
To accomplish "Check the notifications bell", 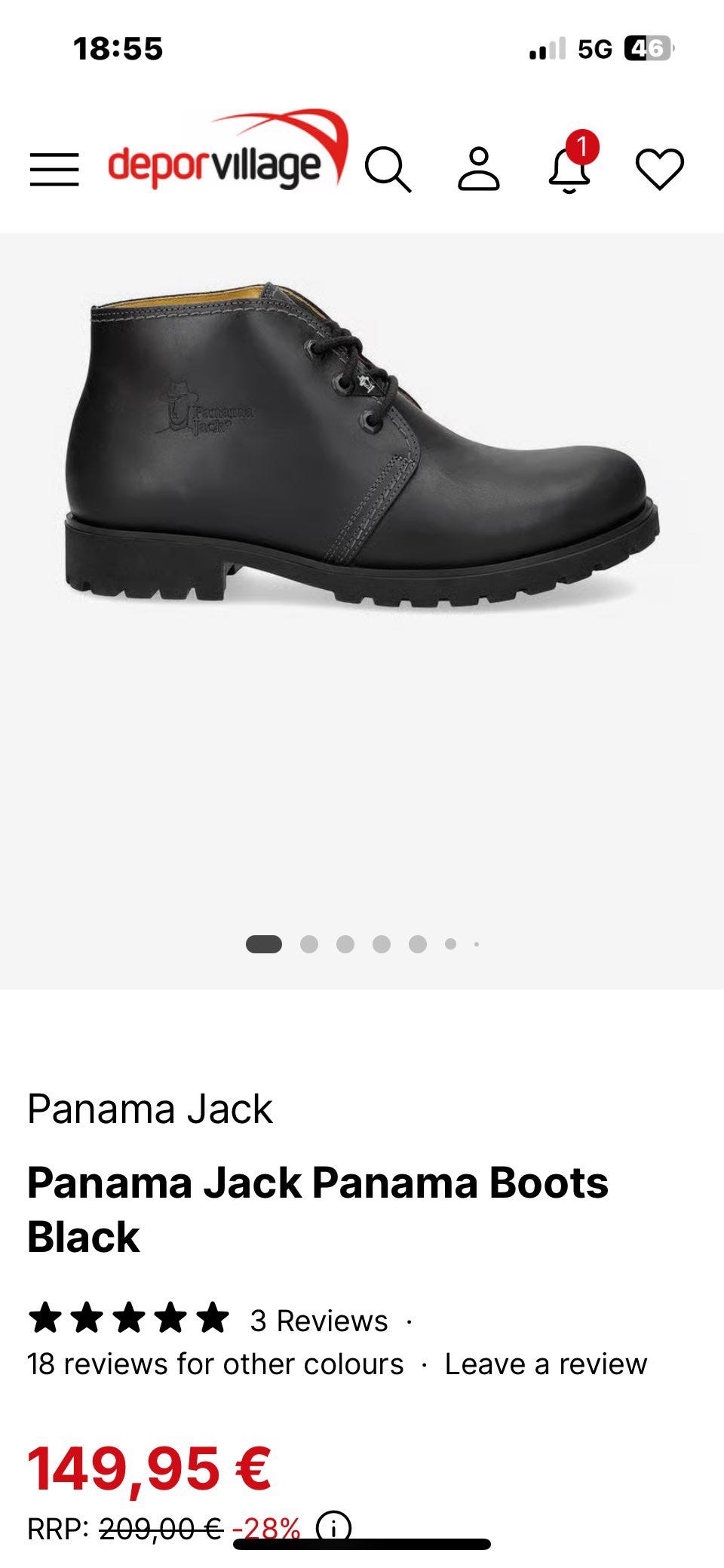I will coord(569,169).
